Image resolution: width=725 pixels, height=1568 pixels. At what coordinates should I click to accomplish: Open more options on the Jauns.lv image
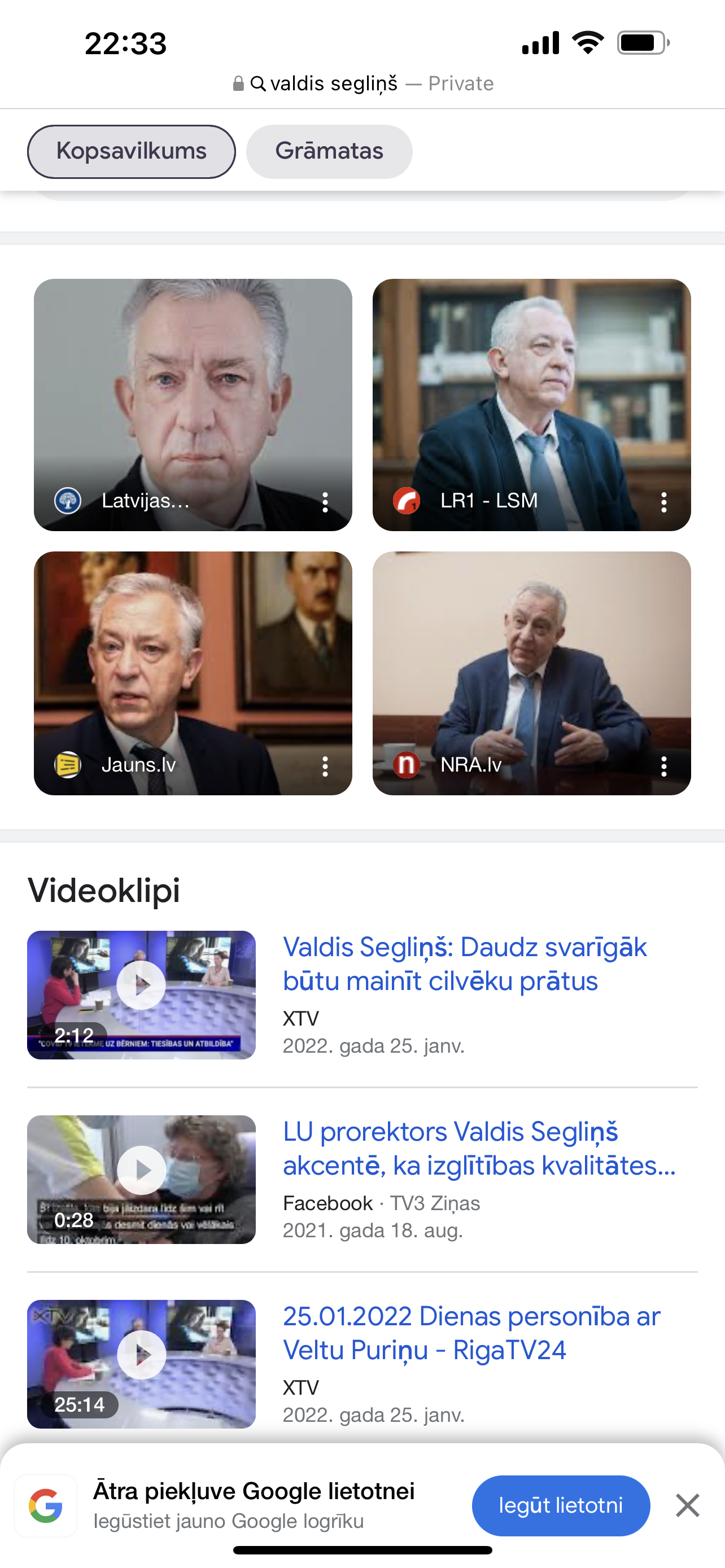[x=325, y=767]
